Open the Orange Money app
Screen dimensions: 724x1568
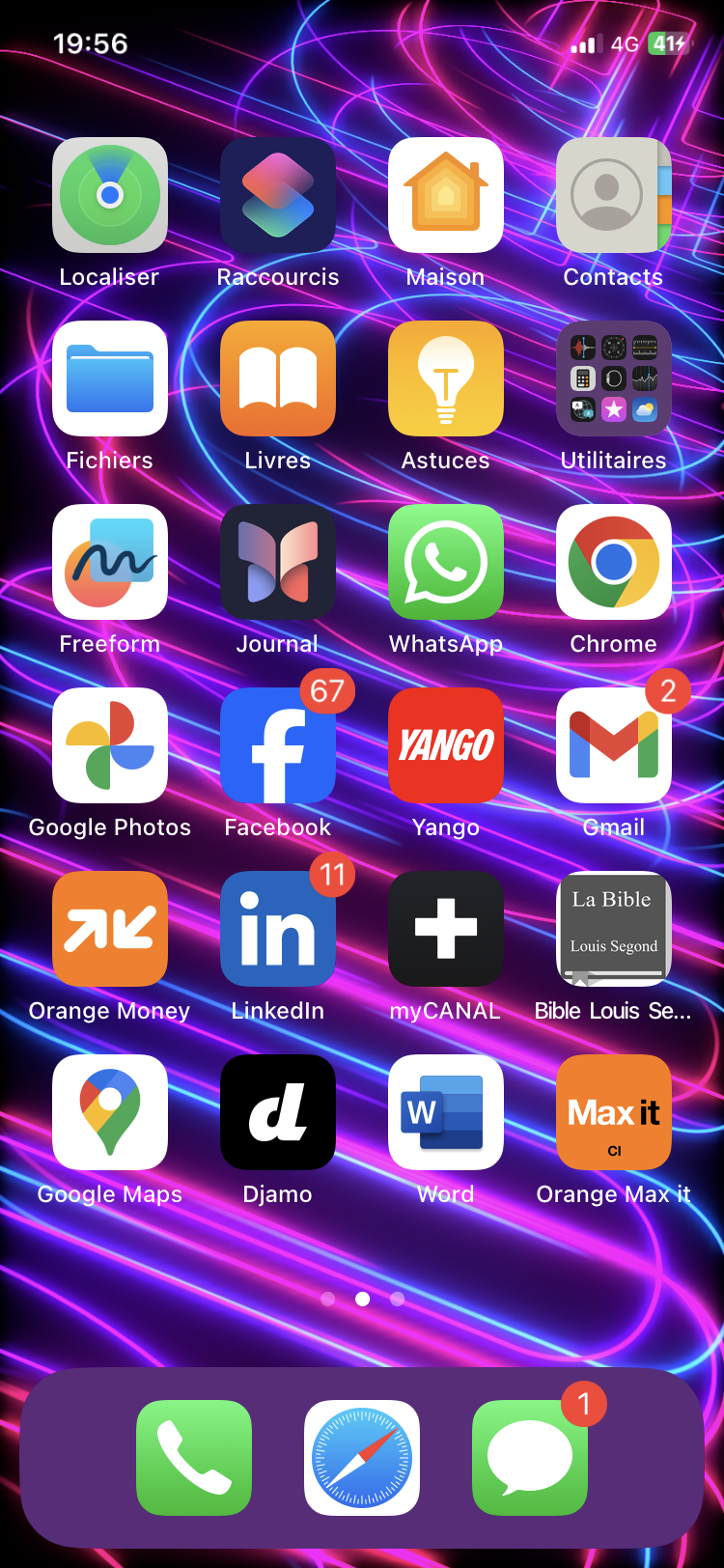(110, 929)
